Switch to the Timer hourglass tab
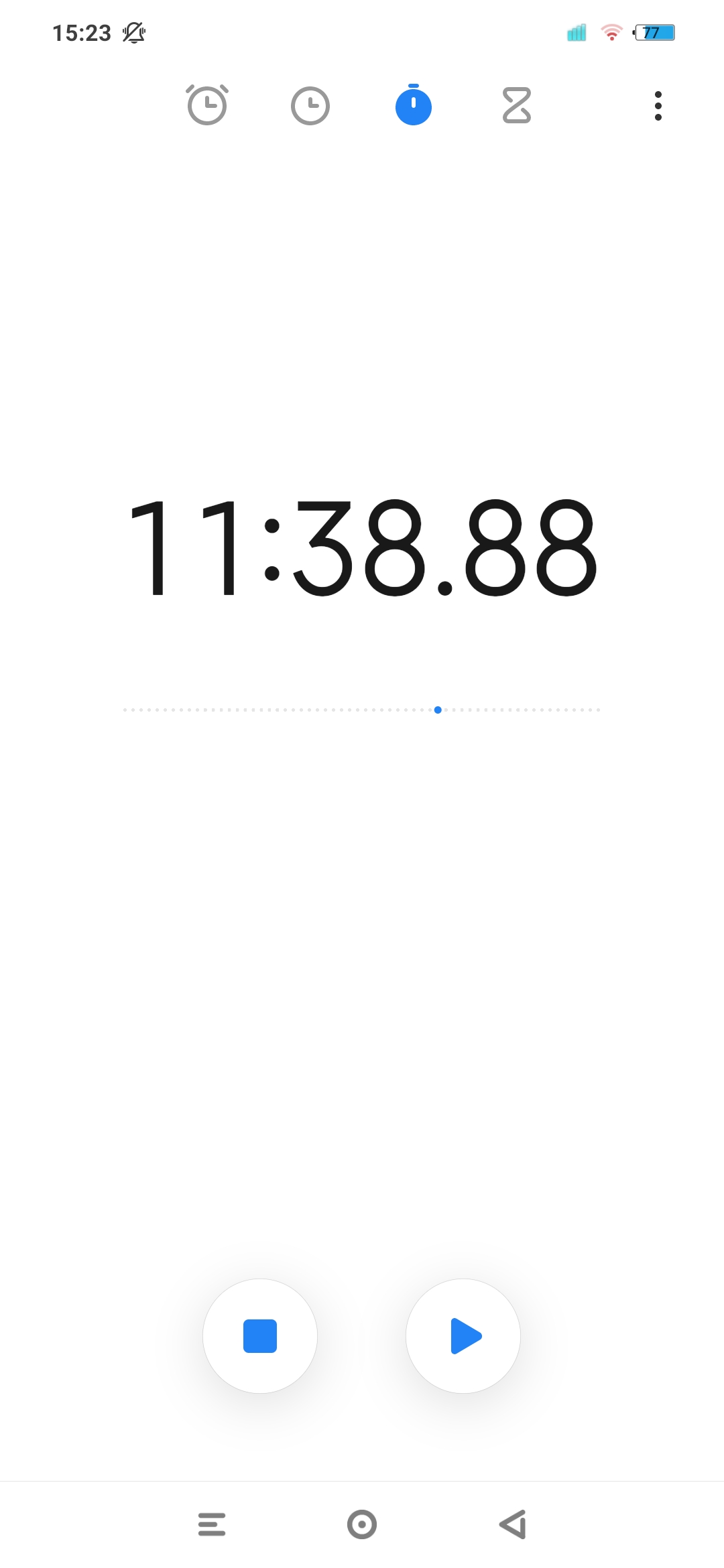Screen dimensions: 724x1568 click(517, 105)
